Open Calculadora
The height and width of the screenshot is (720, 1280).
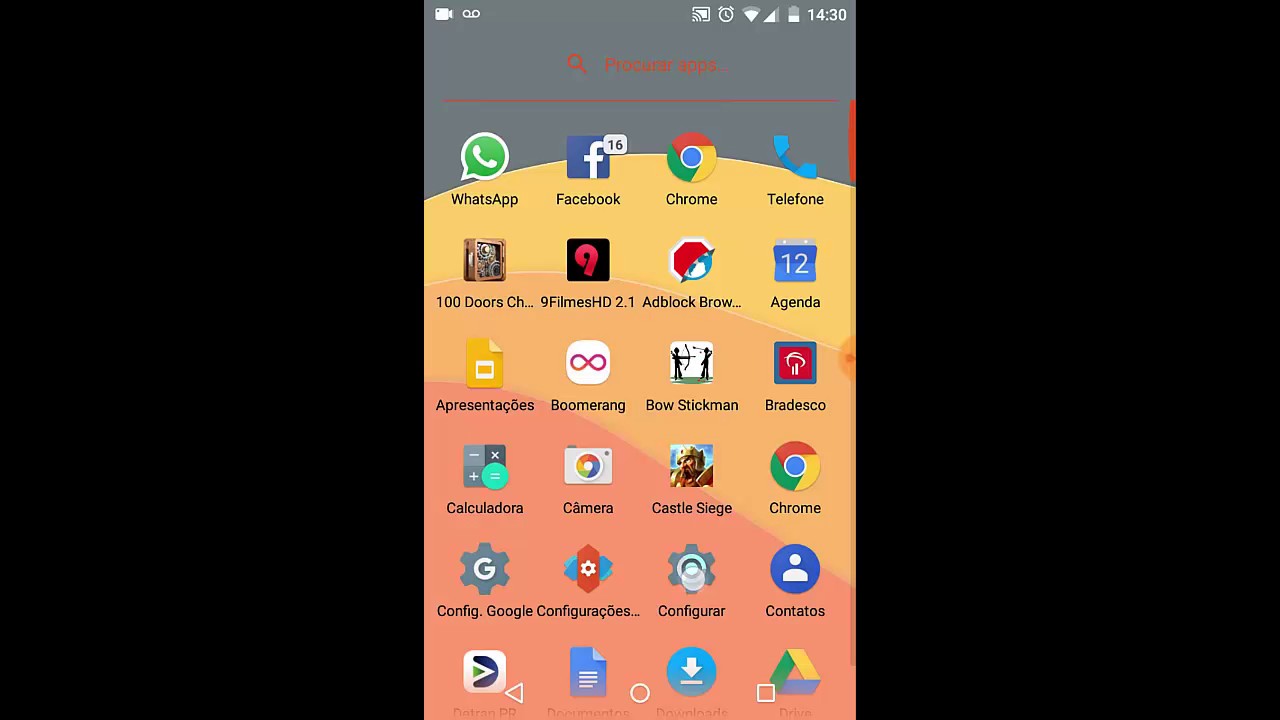coord(484,467)
